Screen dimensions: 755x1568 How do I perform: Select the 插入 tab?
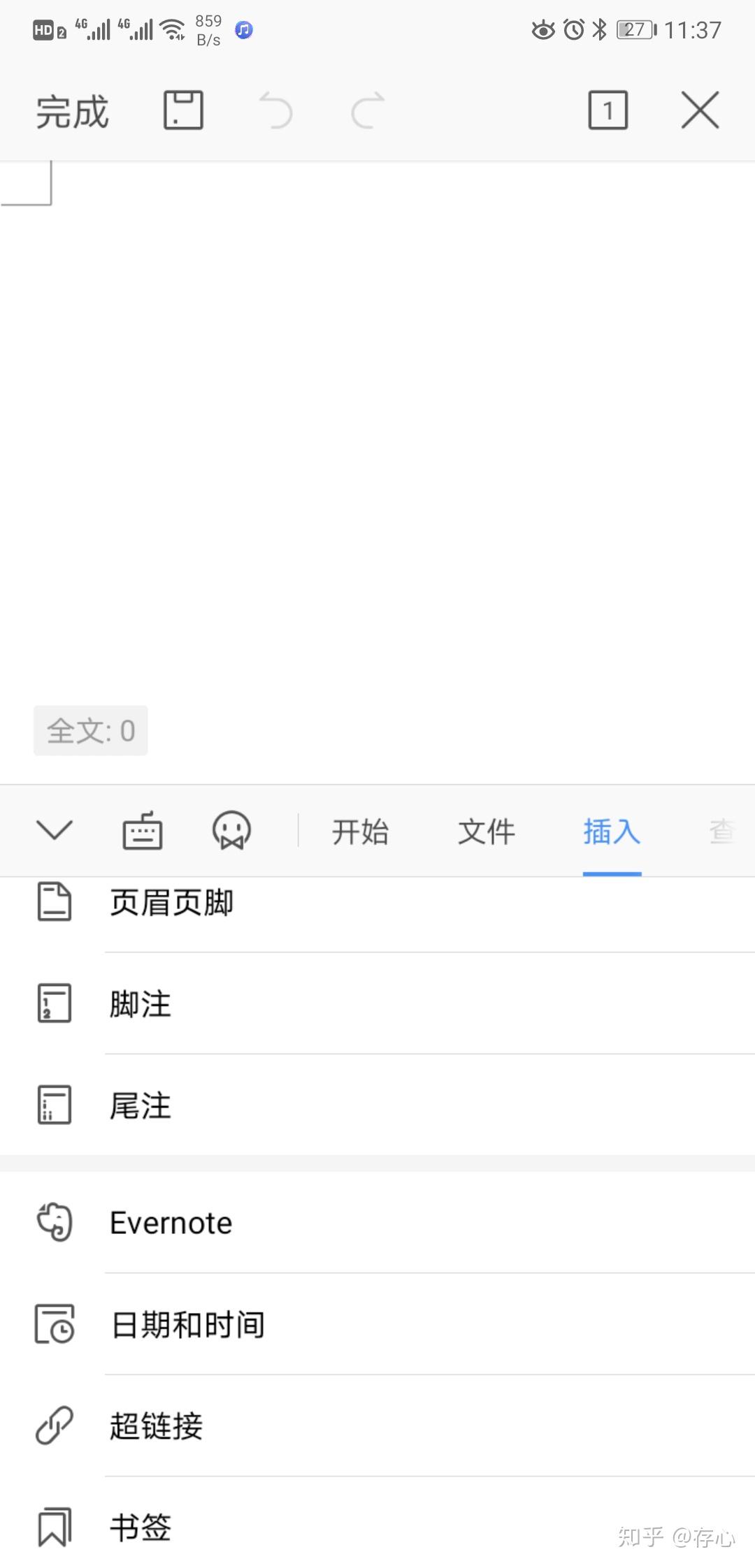pos(612,832)
